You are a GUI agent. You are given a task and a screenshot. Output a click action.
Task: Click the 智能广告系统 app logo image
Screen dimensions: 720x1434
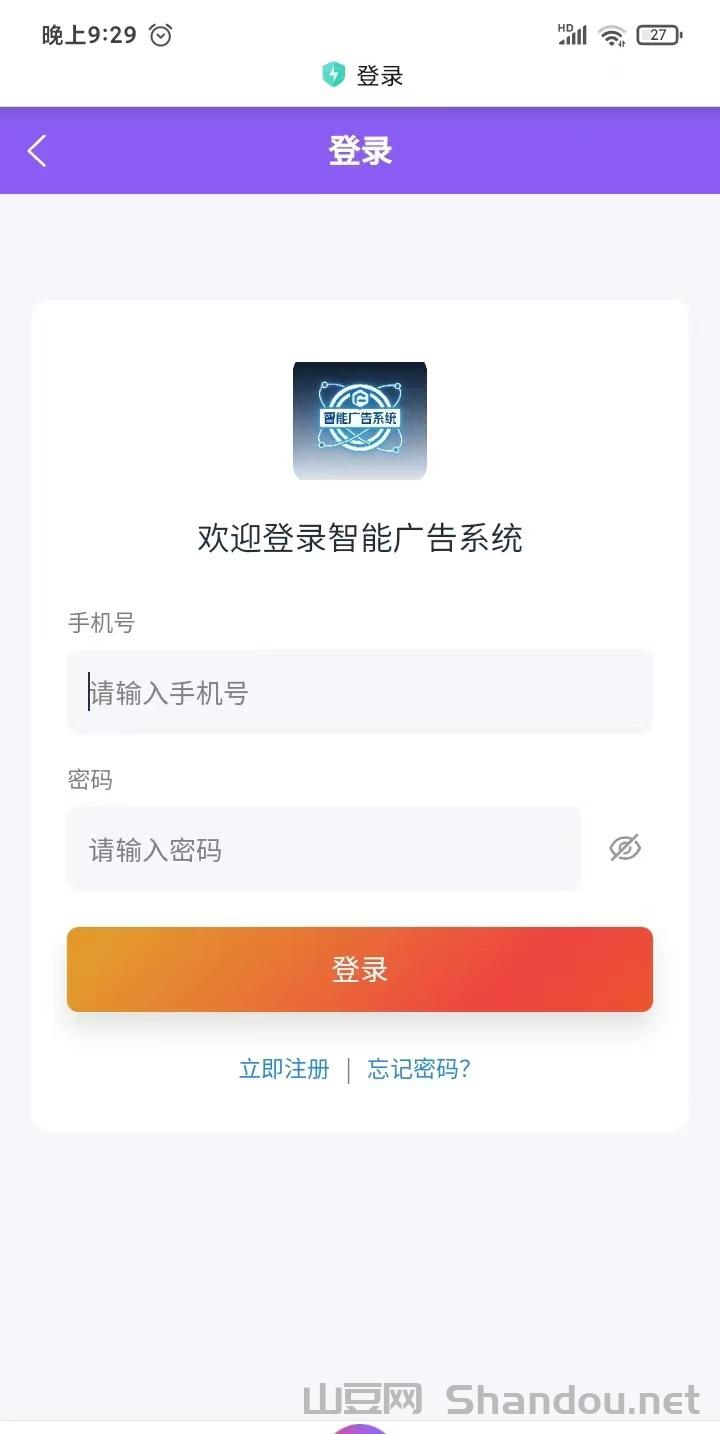tap(360, 421)
